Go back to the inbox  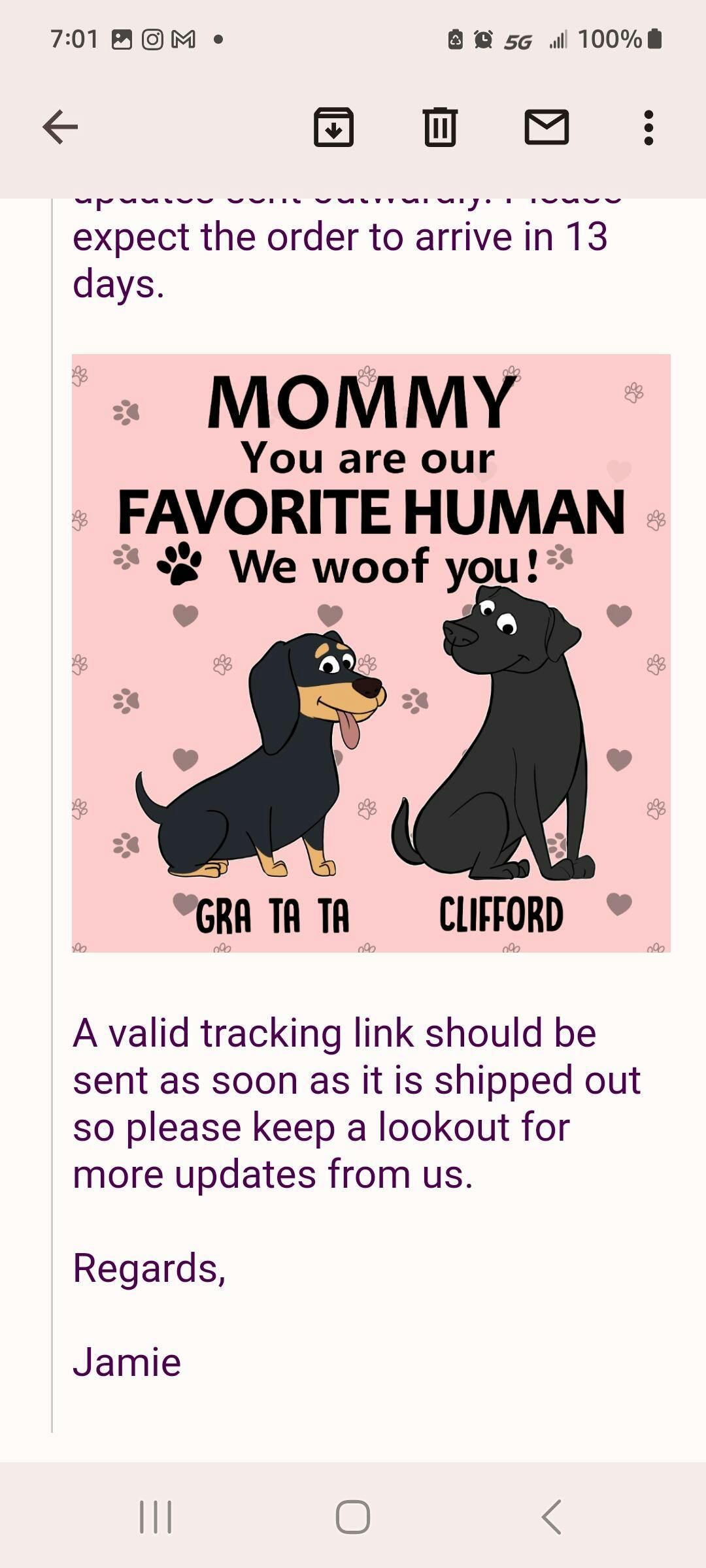(x=60, y=127)
